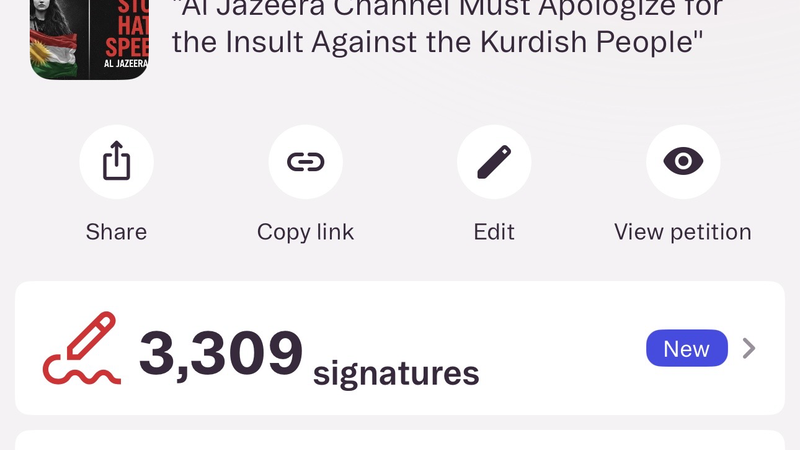Edit the petition
This screenshot has width=800, height=450.
(x=494, y=162)
